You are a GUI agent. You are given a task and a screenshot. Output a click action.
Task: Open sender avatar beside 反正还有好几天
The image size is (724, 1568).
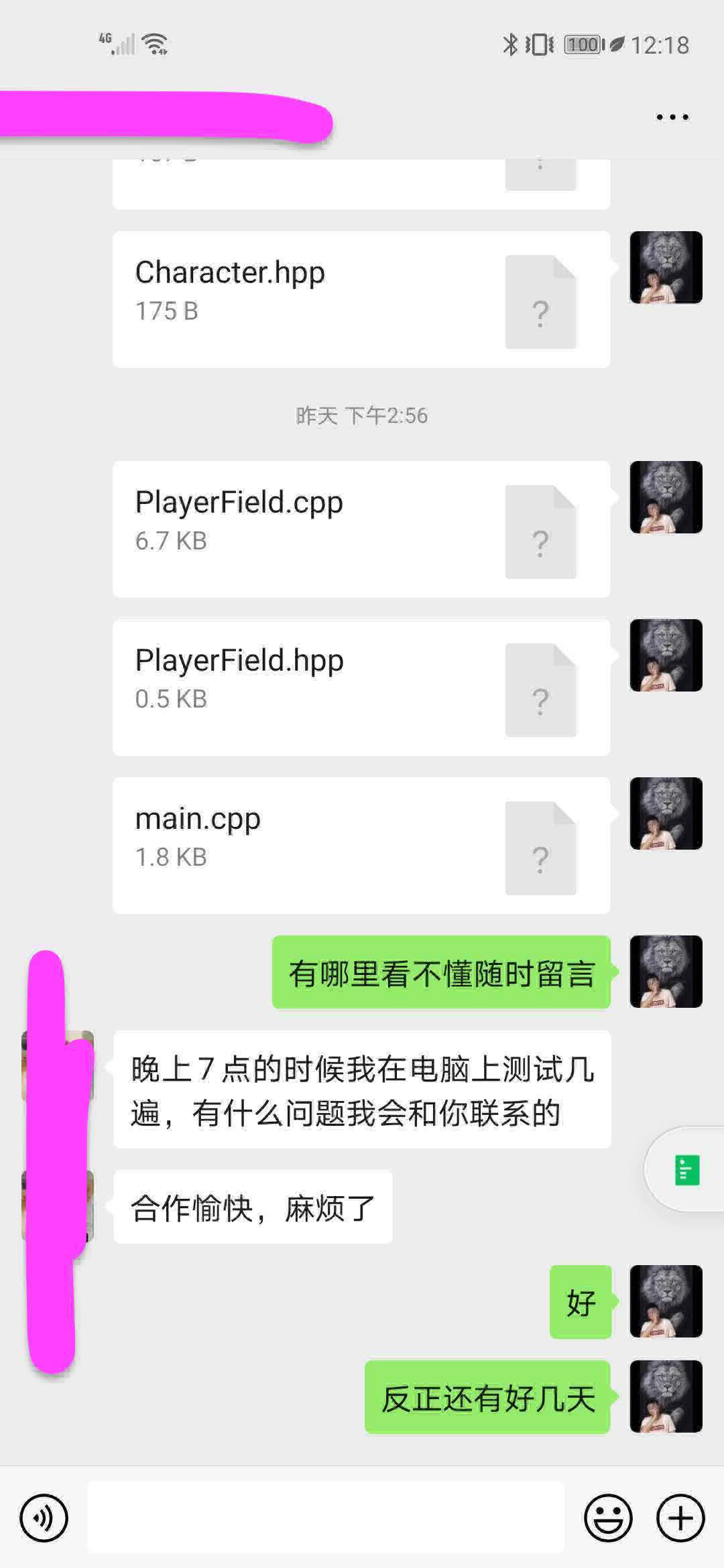(666, 1396)
